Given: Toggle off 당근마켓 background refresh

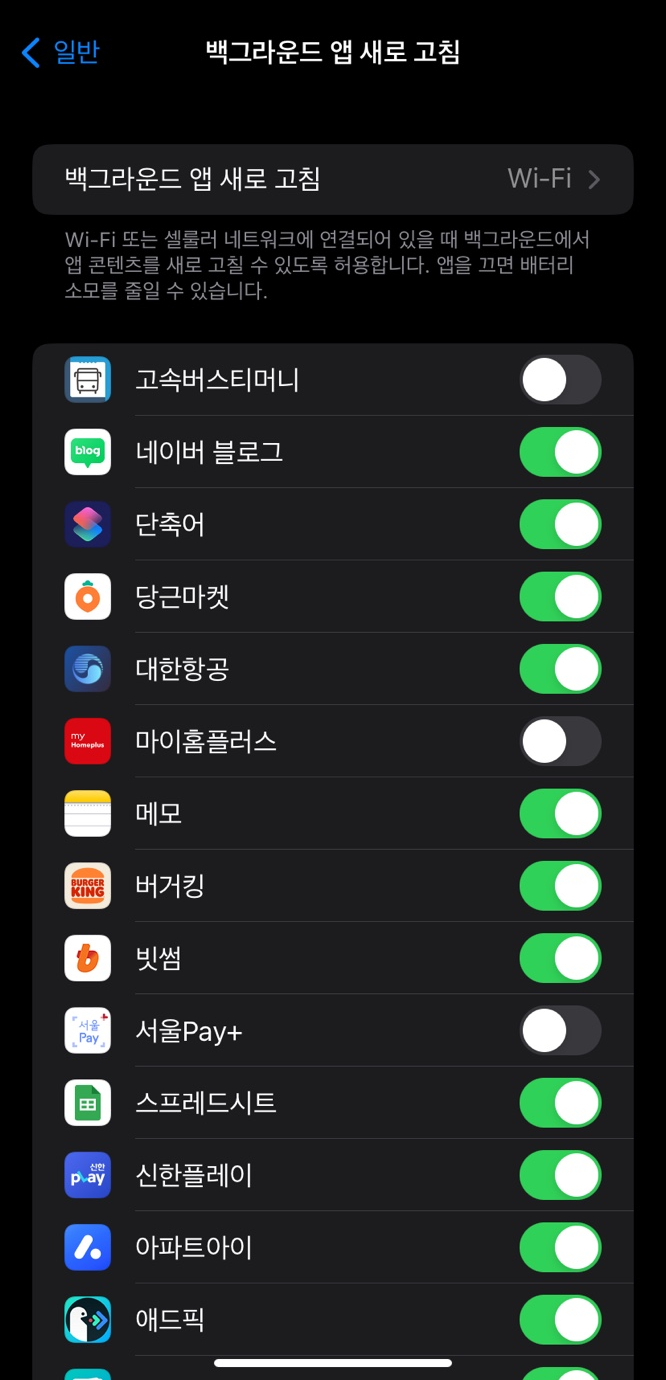Looking at the screenshot, I should tap(560, 597).
